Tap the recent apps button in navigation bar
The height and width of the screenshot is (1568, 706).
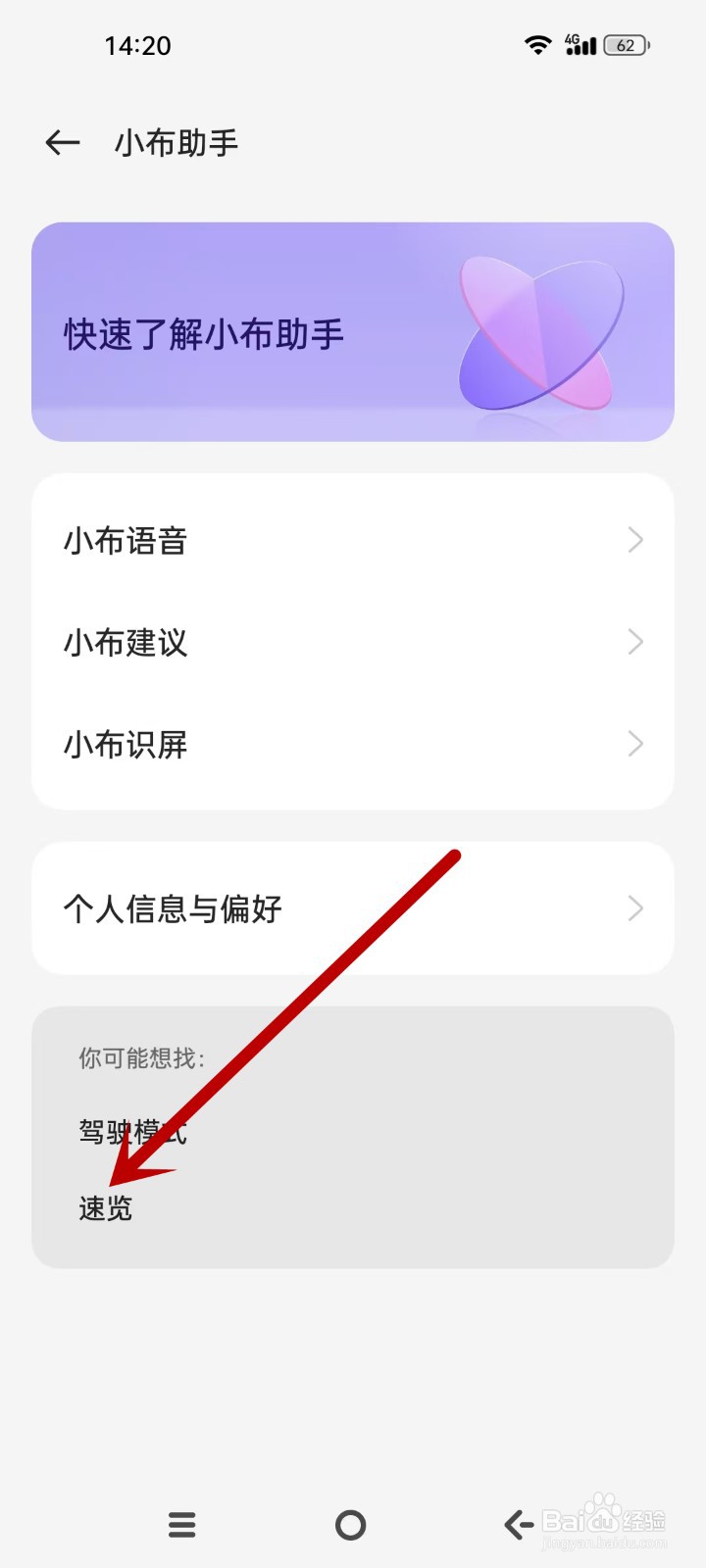(181, 1525)
